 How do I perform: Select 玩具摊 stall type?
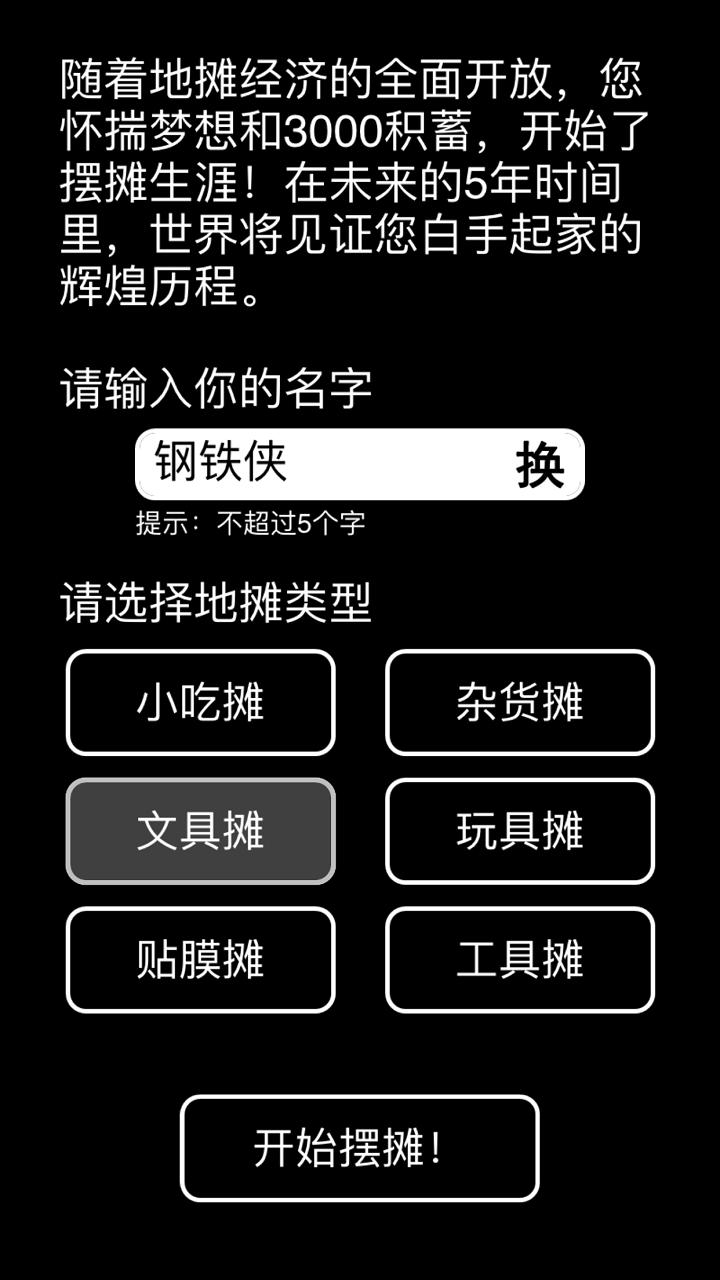coord(520,831)
